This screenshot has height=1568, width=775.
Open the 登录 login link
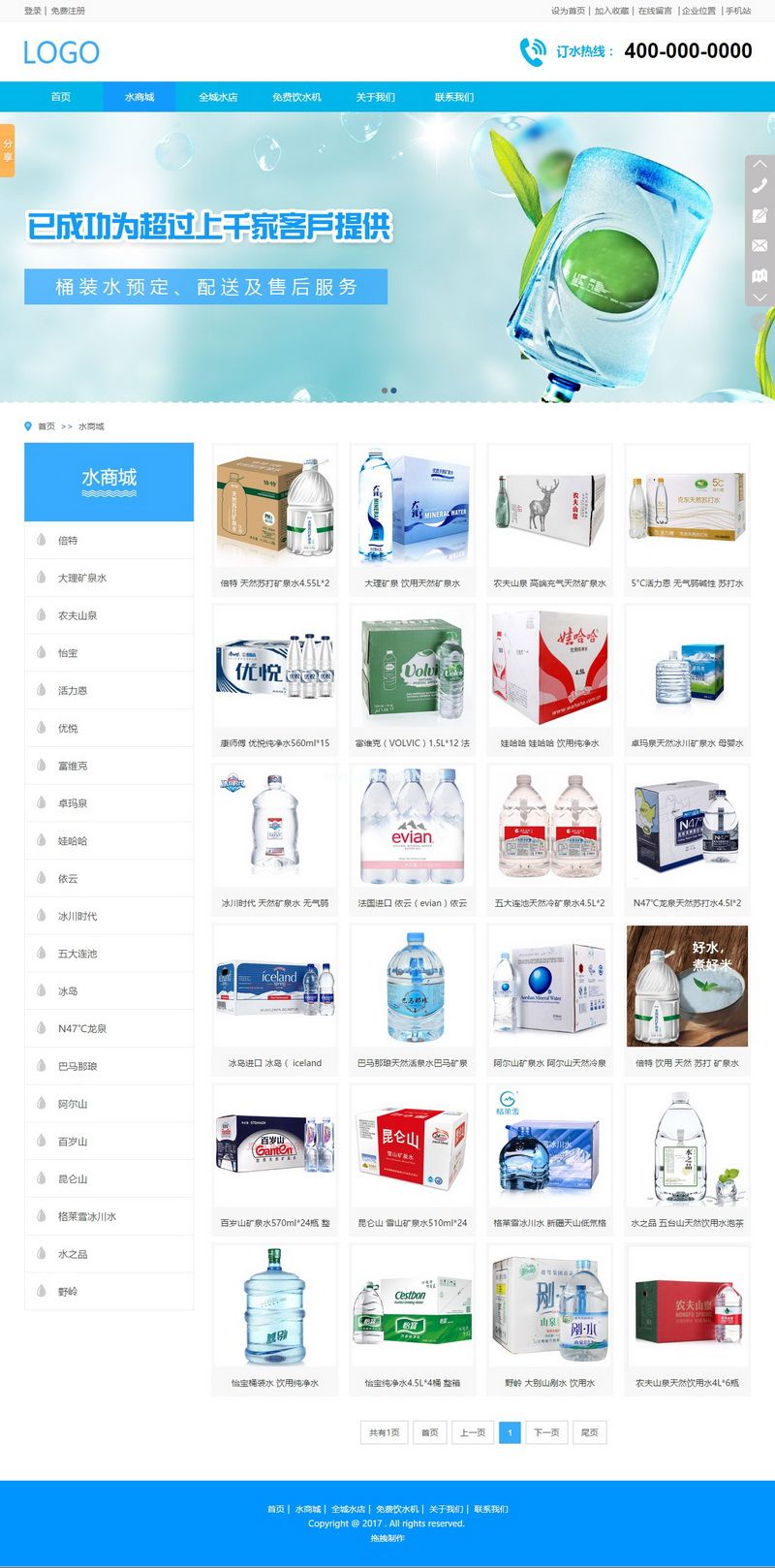point(33,11)
